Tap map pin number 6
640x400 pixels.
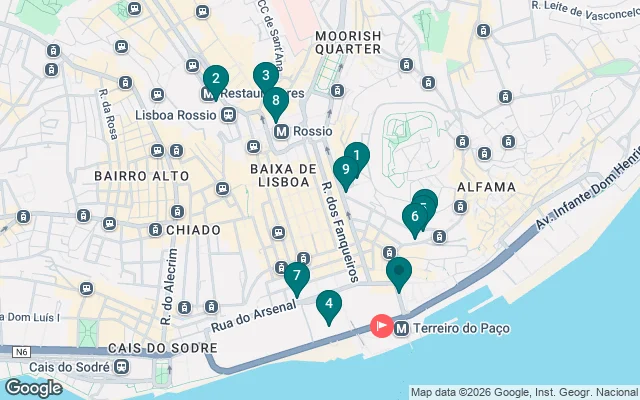click(414, 217)
